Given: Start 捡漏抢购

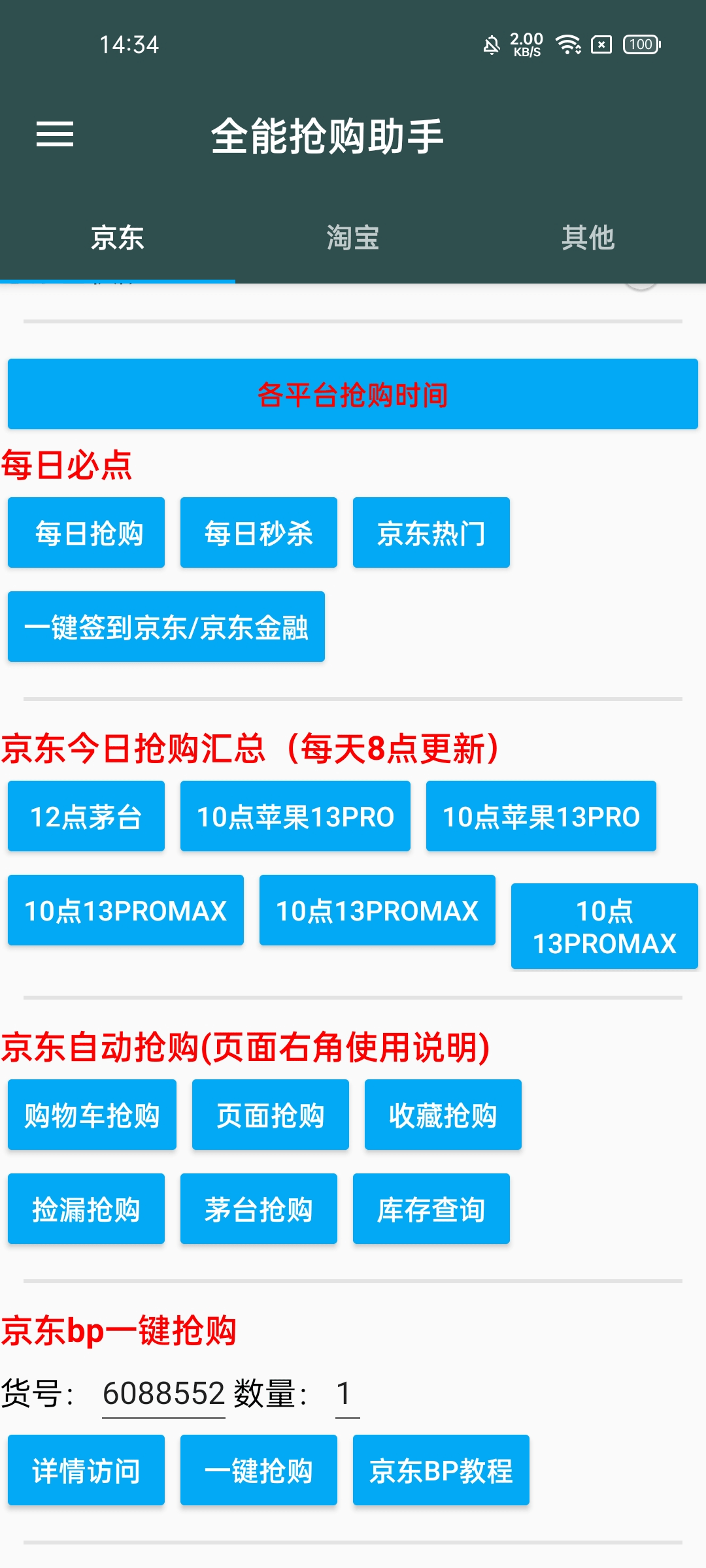Looking at the screenshot, I should 86,1209.
